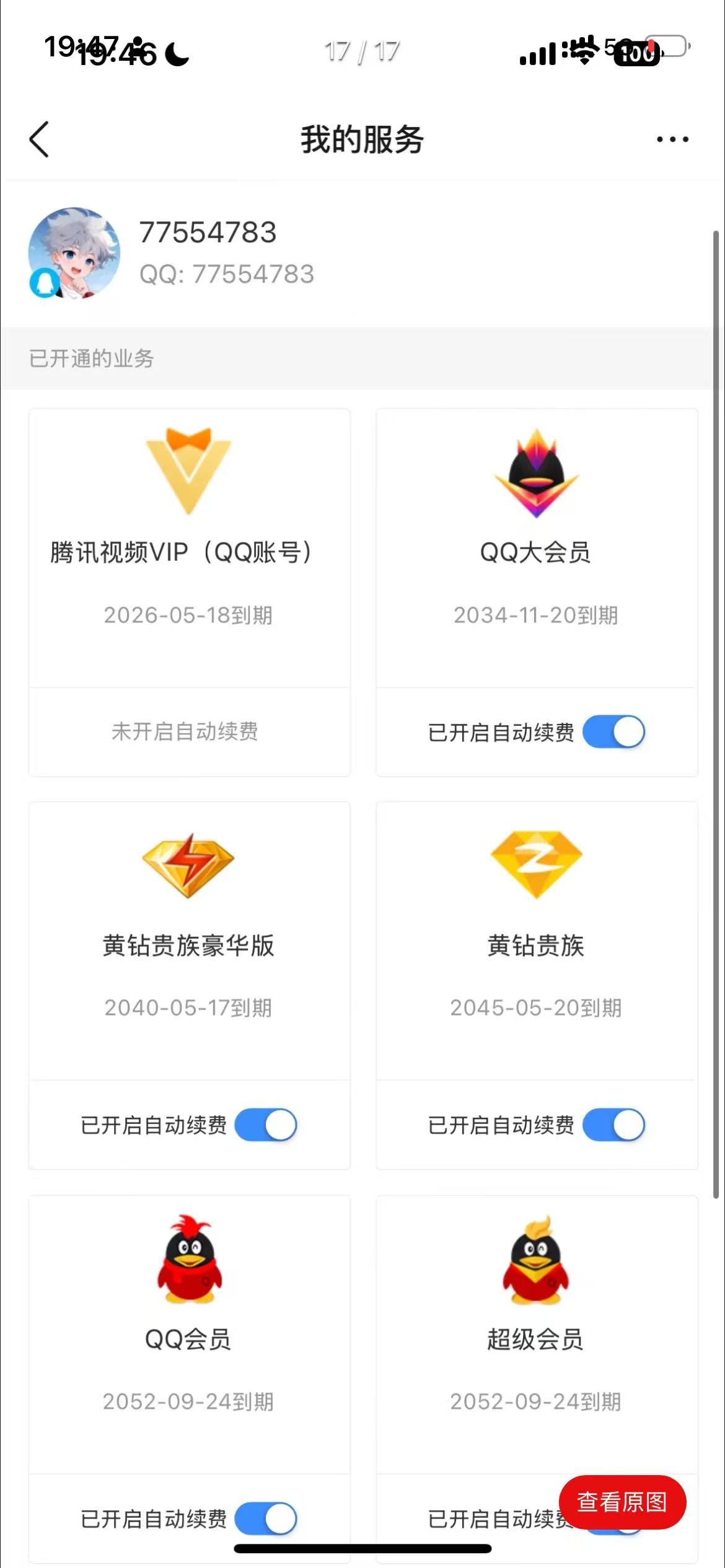Open the 黄钻贵族豪华版 card
The height and width of the screenshot is (1568, 725).
pyautogui.click(x=189, y=941)
